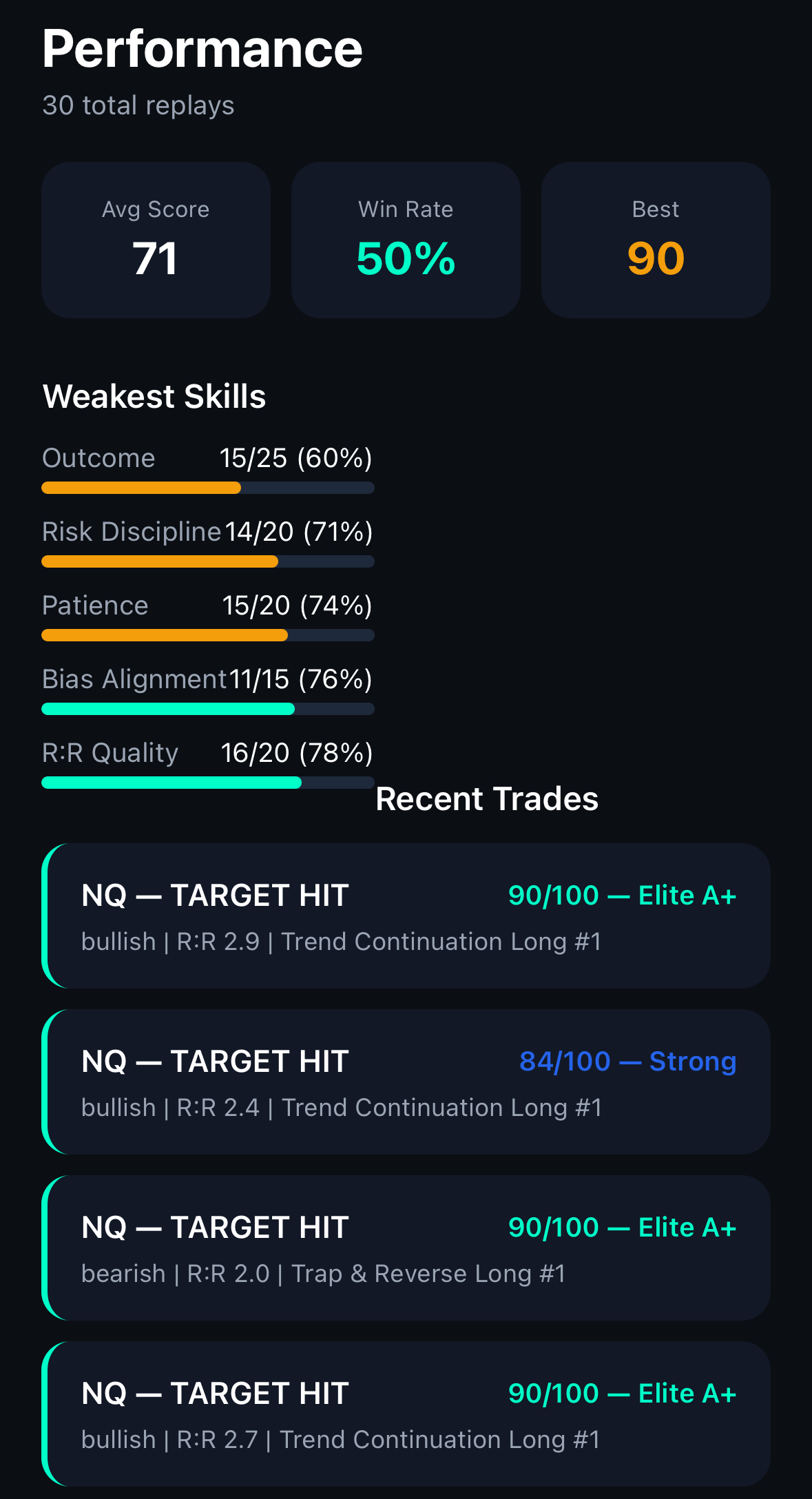Click the Patience skill bar

(x=207, y=634)
